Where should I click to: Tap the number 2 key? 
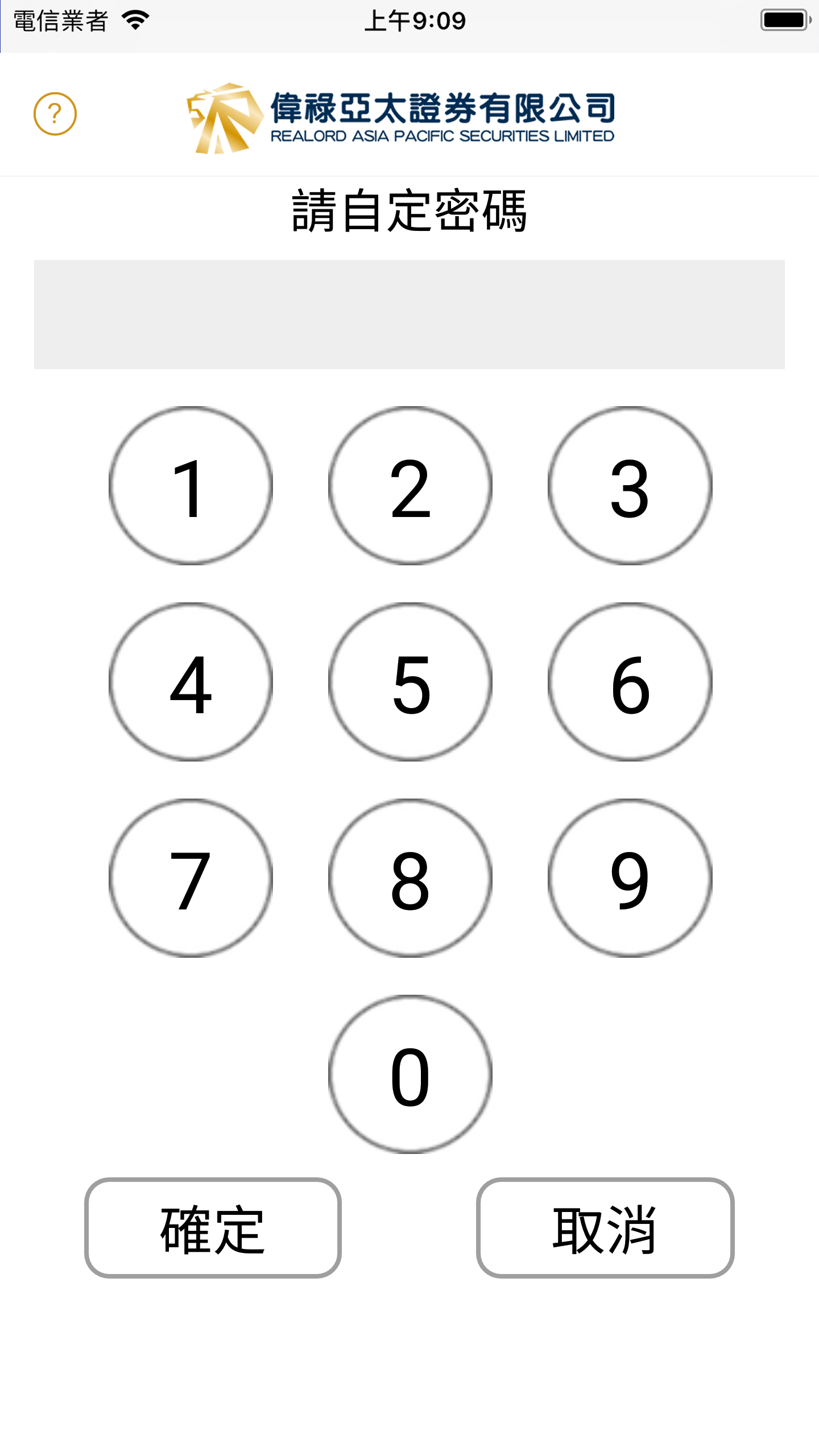(410, 485)
